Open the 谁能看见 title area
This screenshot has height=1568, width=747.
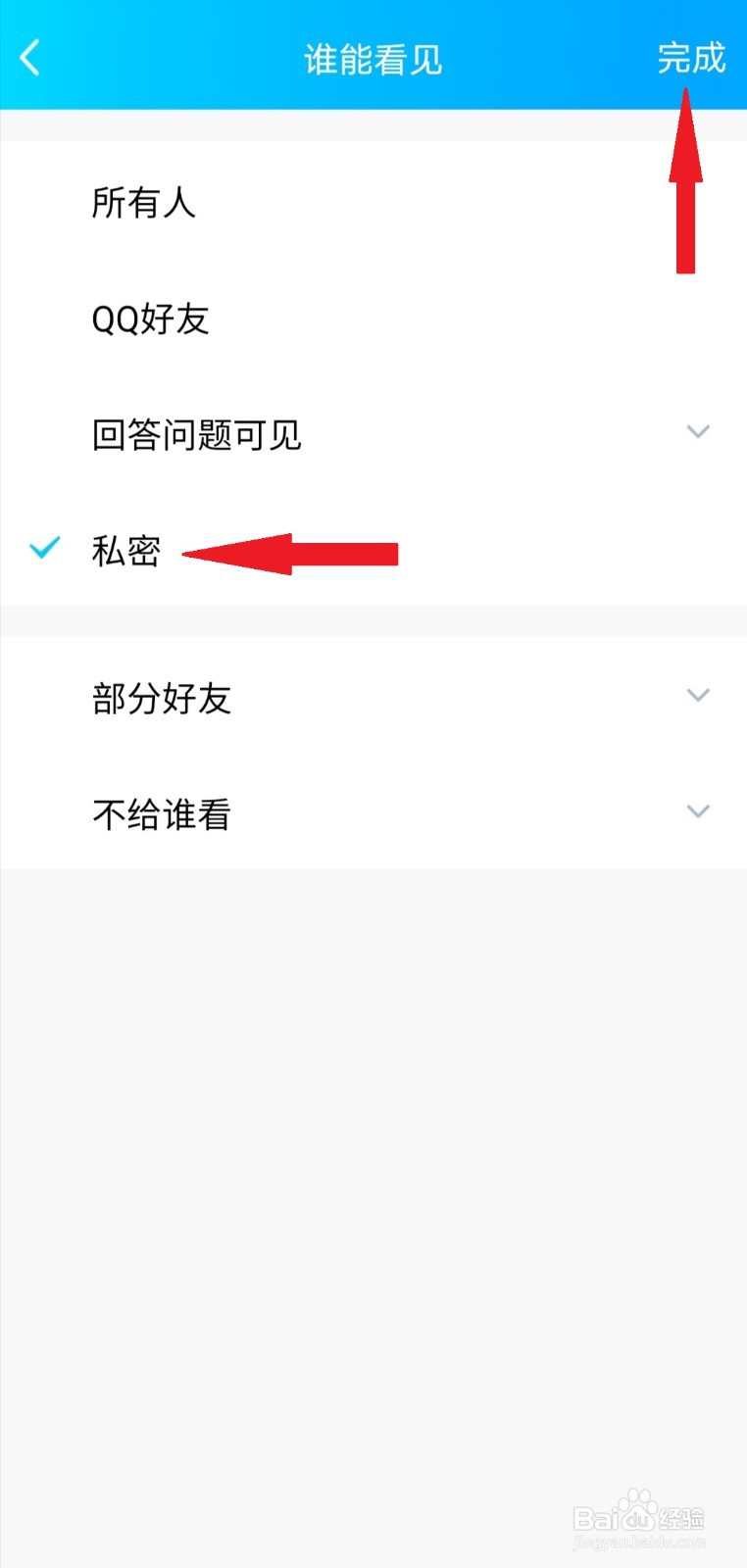tap(373, 59)
